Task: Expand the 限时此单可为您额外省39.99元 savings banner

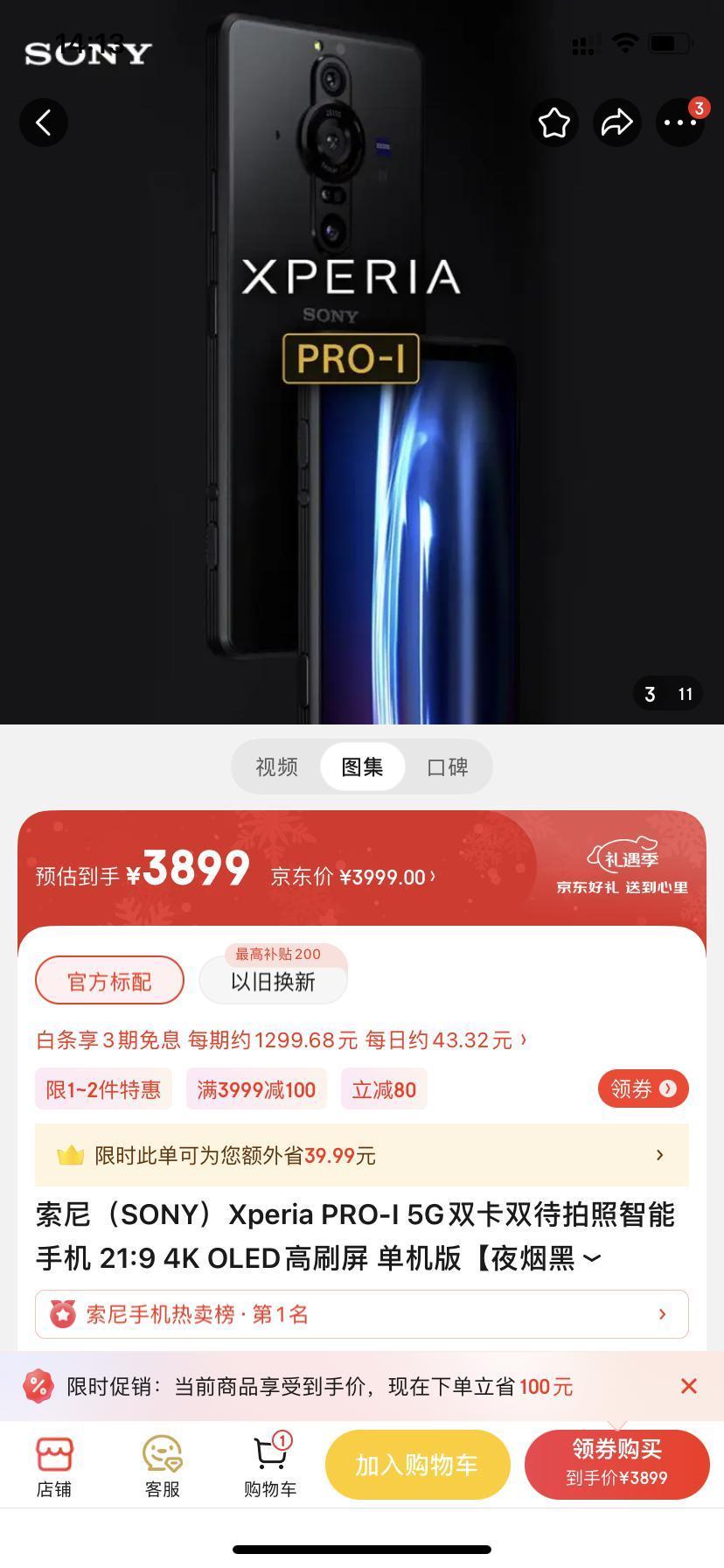Action: [362, 1155]
